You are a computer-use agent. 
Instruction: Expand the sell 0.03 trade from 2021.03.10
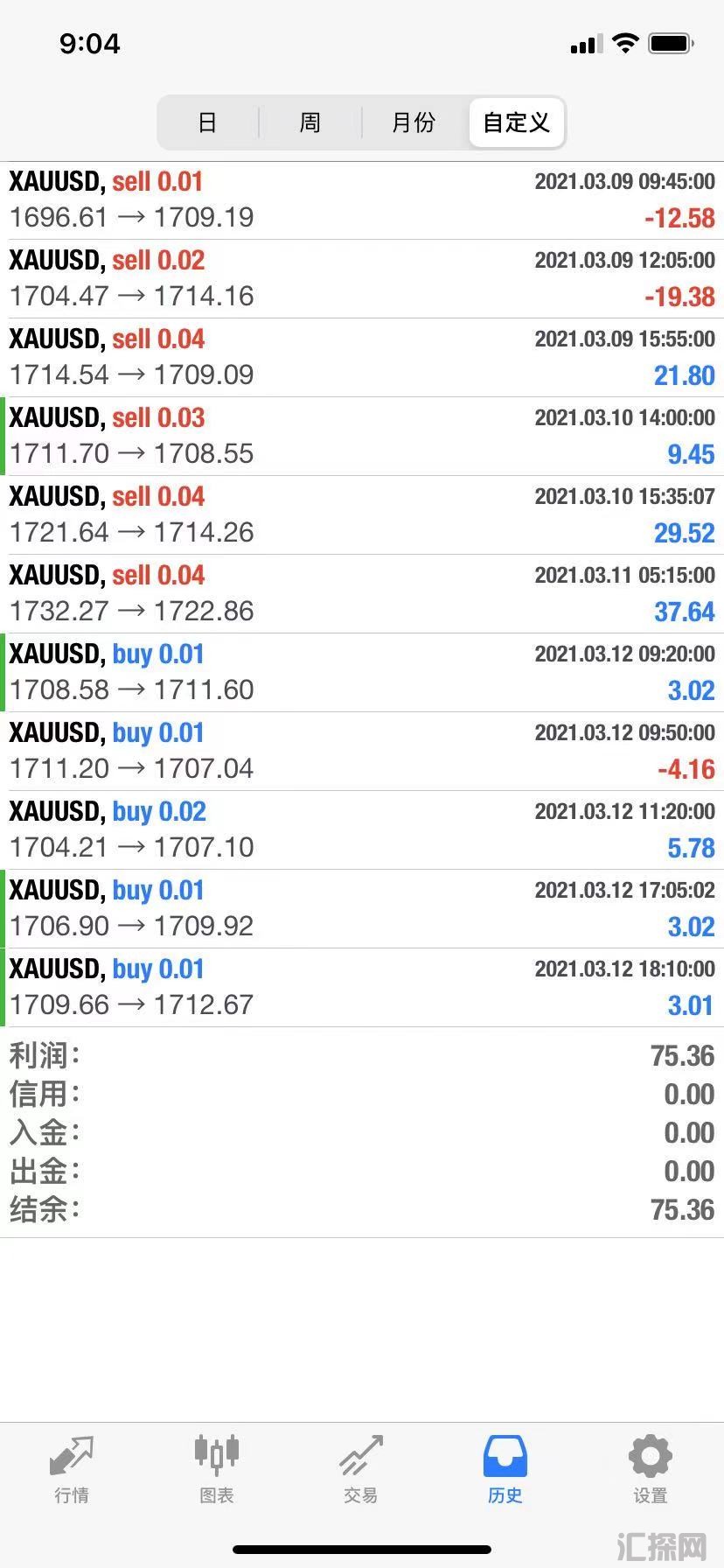click(x=362, y=437)
